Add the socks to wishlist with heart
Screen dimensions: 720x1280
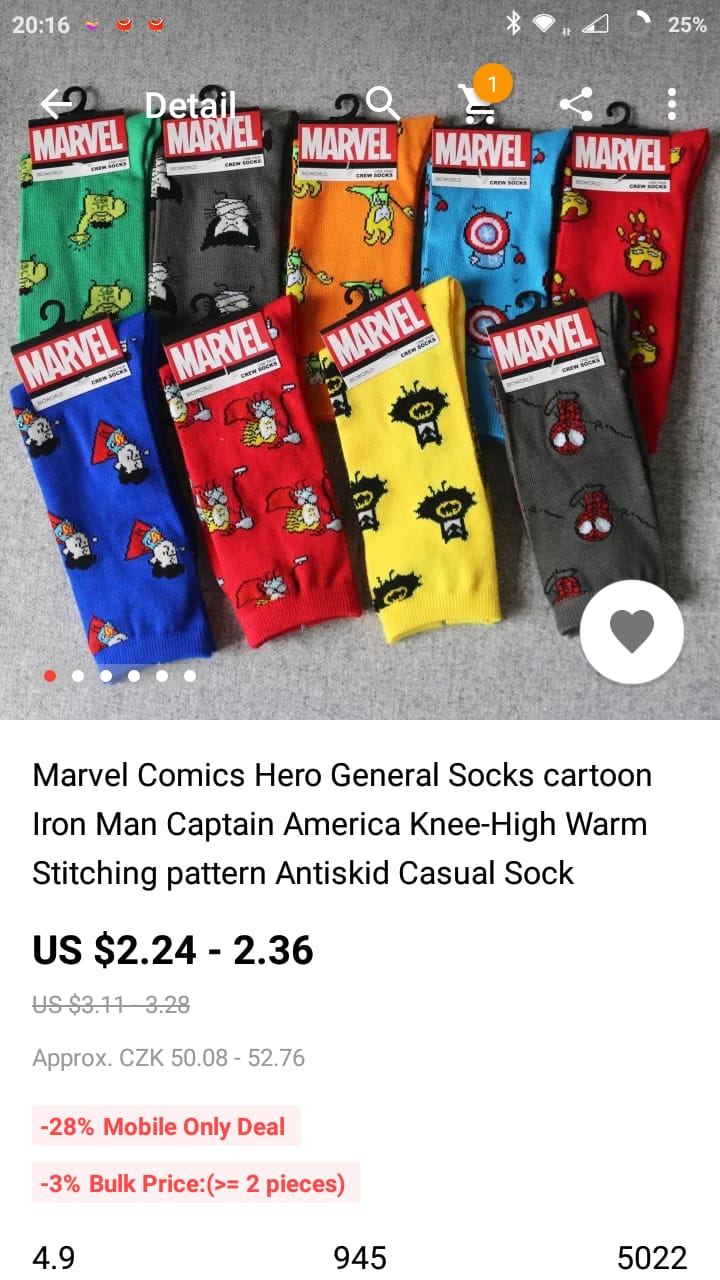coord(631,631)
